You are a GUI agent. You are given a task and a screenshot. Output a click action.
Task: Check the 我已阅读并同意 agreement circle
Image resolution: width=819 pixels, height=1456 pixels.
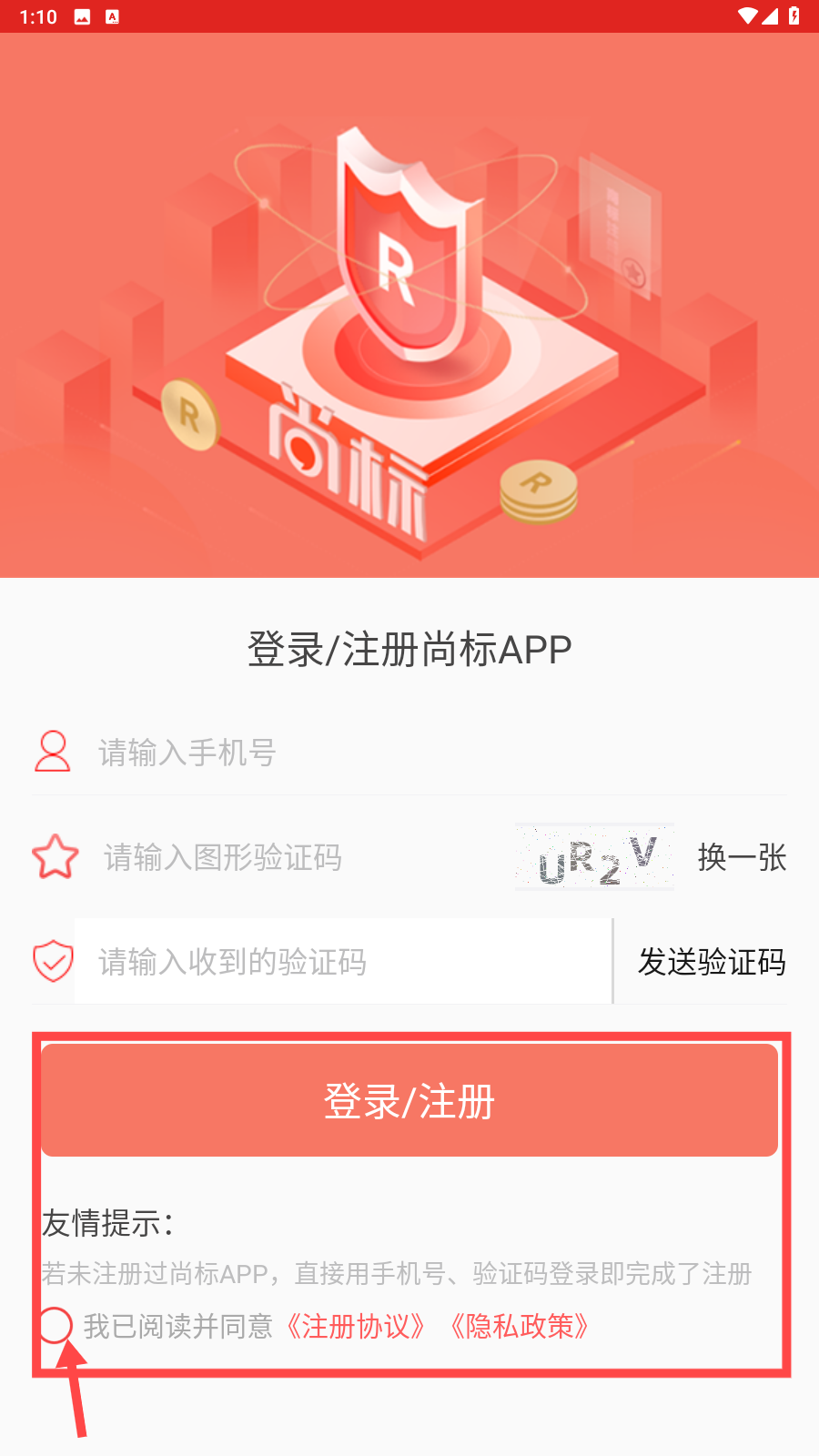point(56,1326)
